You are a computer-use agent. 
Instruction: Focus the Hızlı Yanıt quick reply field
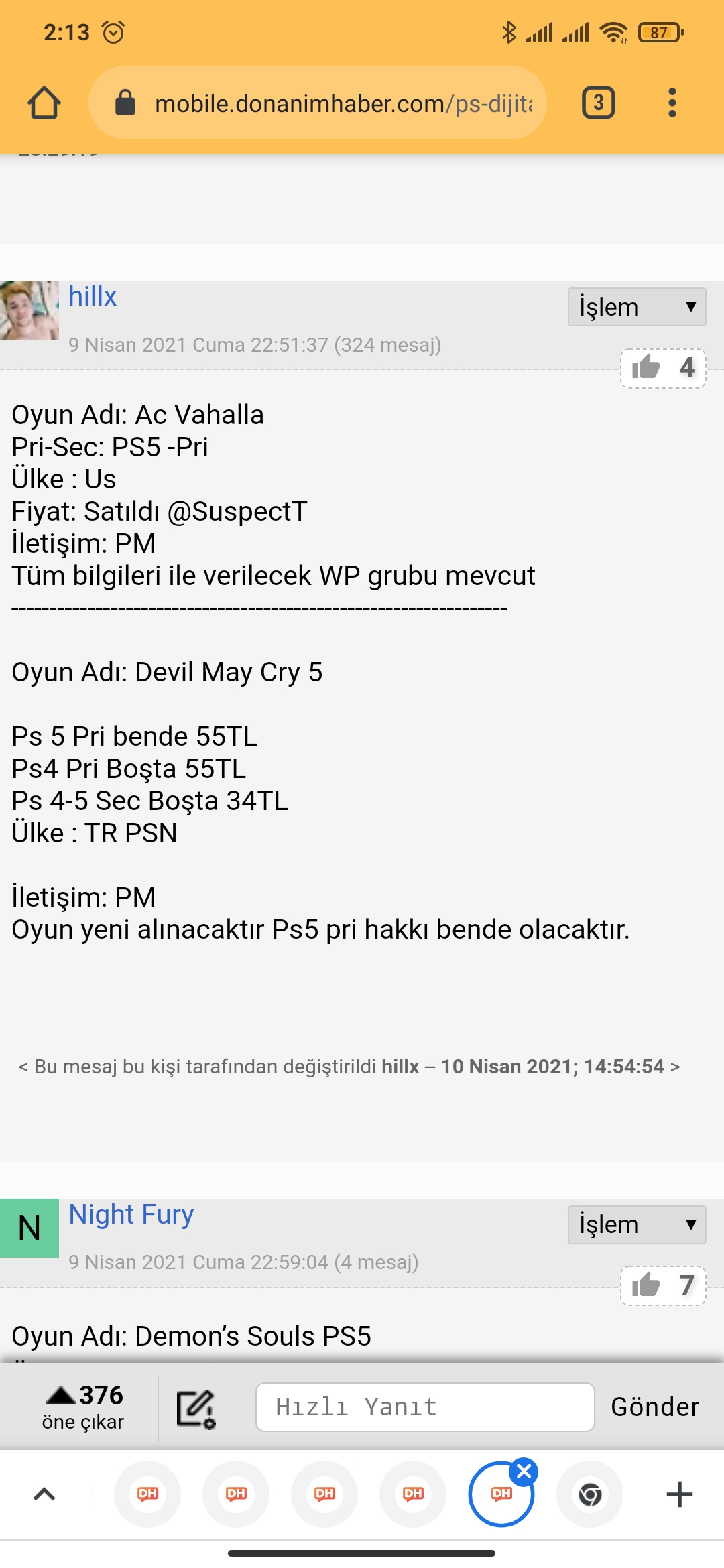point(425,1407)
